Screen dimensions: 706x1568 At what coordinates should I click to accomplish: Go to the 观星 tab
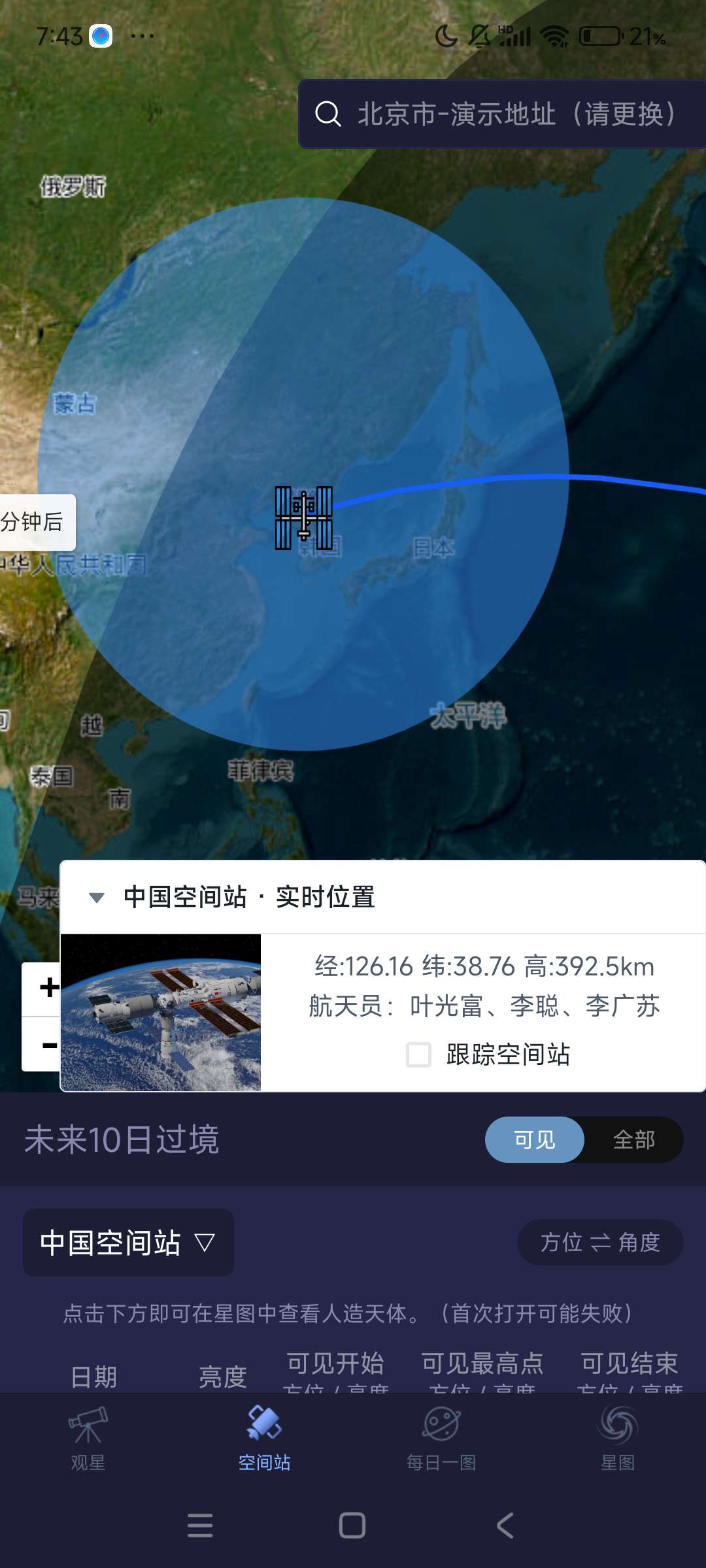(x=88, y=1439)
